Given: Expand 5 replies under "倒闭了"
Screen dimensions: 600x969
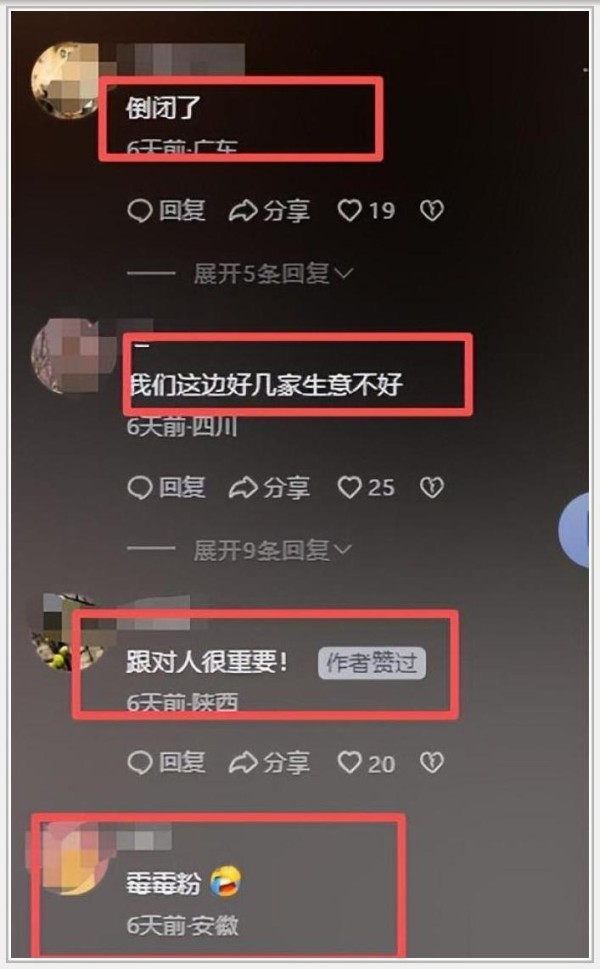Looking at the screenshot, I should coord(272,273).
